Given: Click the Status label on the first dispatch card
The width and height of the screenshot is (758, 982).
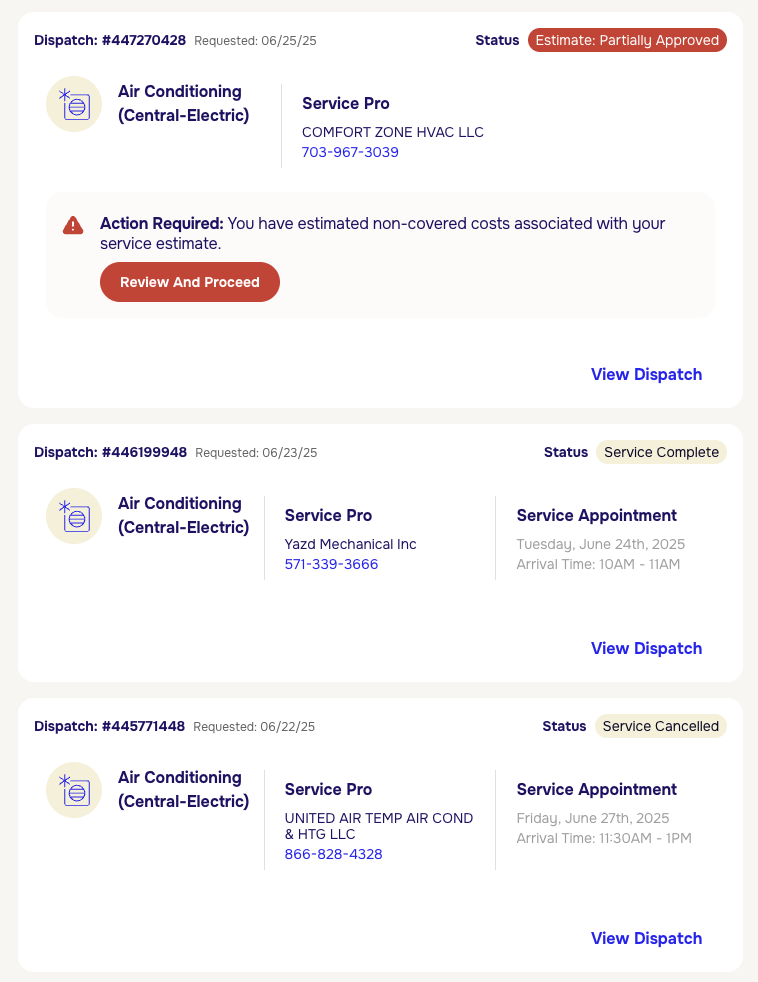Looking at the screenshot, I should tap(497, 40).
